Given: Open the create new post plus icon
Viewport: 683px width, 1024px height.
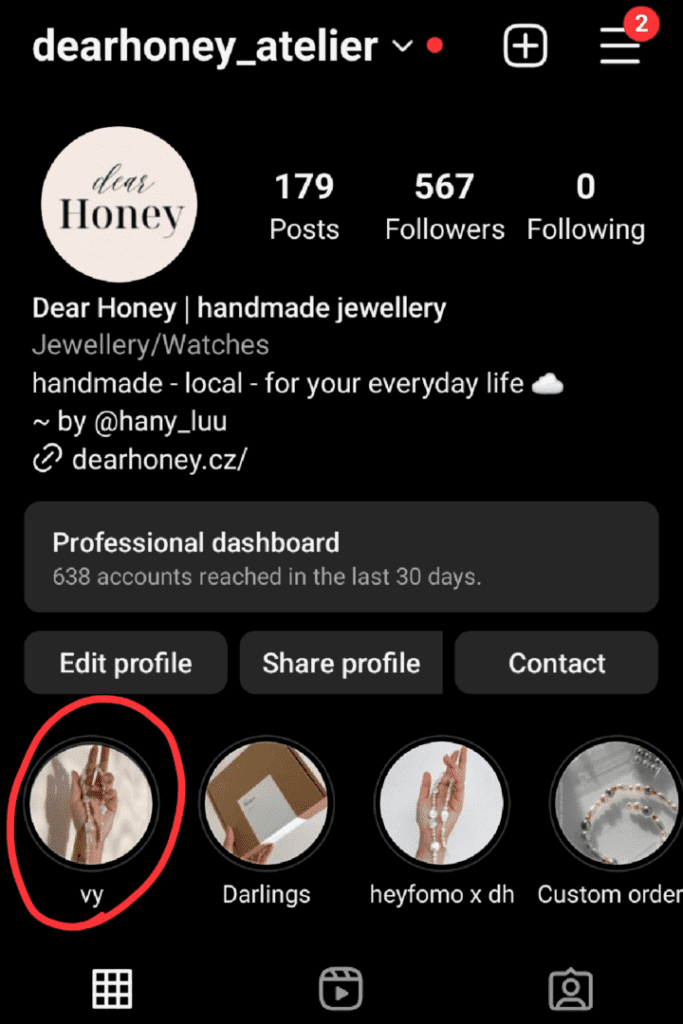Looking at the screenshot, I should 526,46.
